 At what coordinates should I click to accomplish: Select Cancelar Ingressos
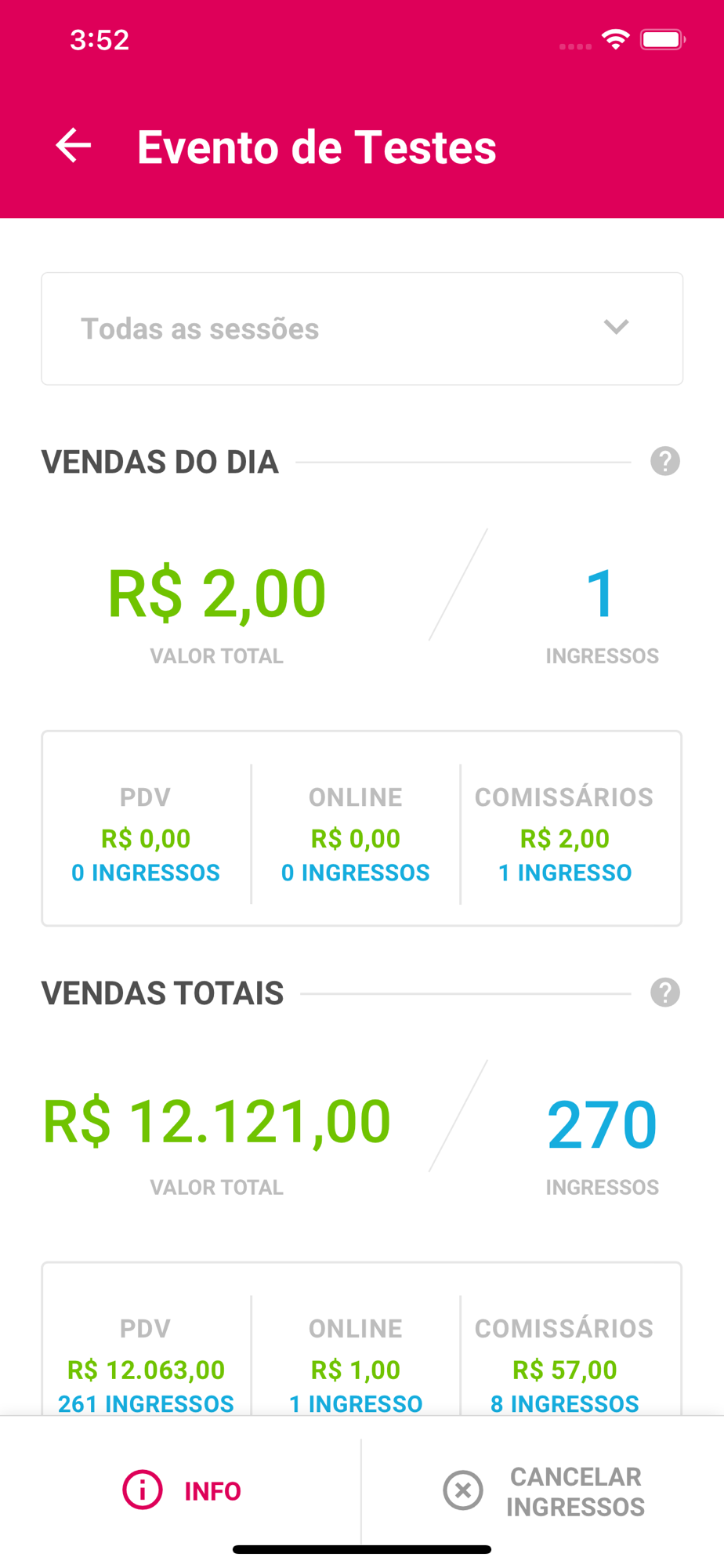pos(544,1491)
